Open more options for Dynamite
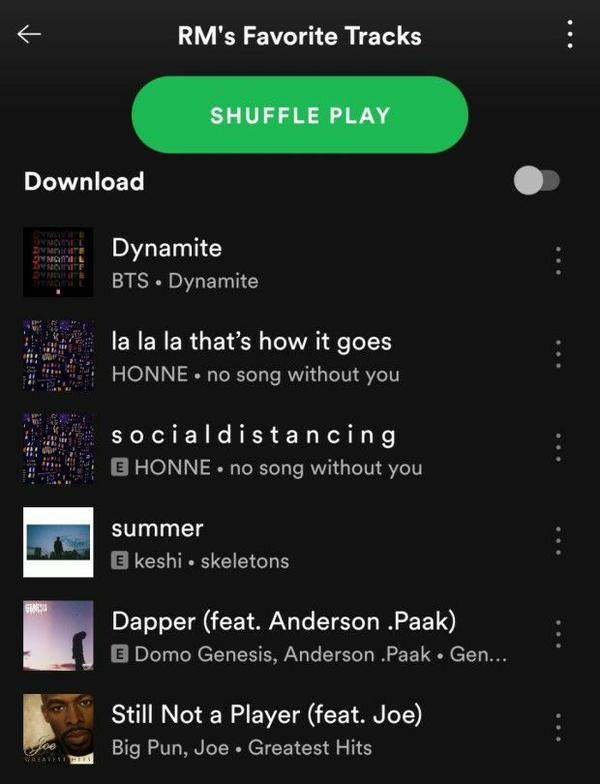This screenshot has height=784, width=600. point(558,261)
